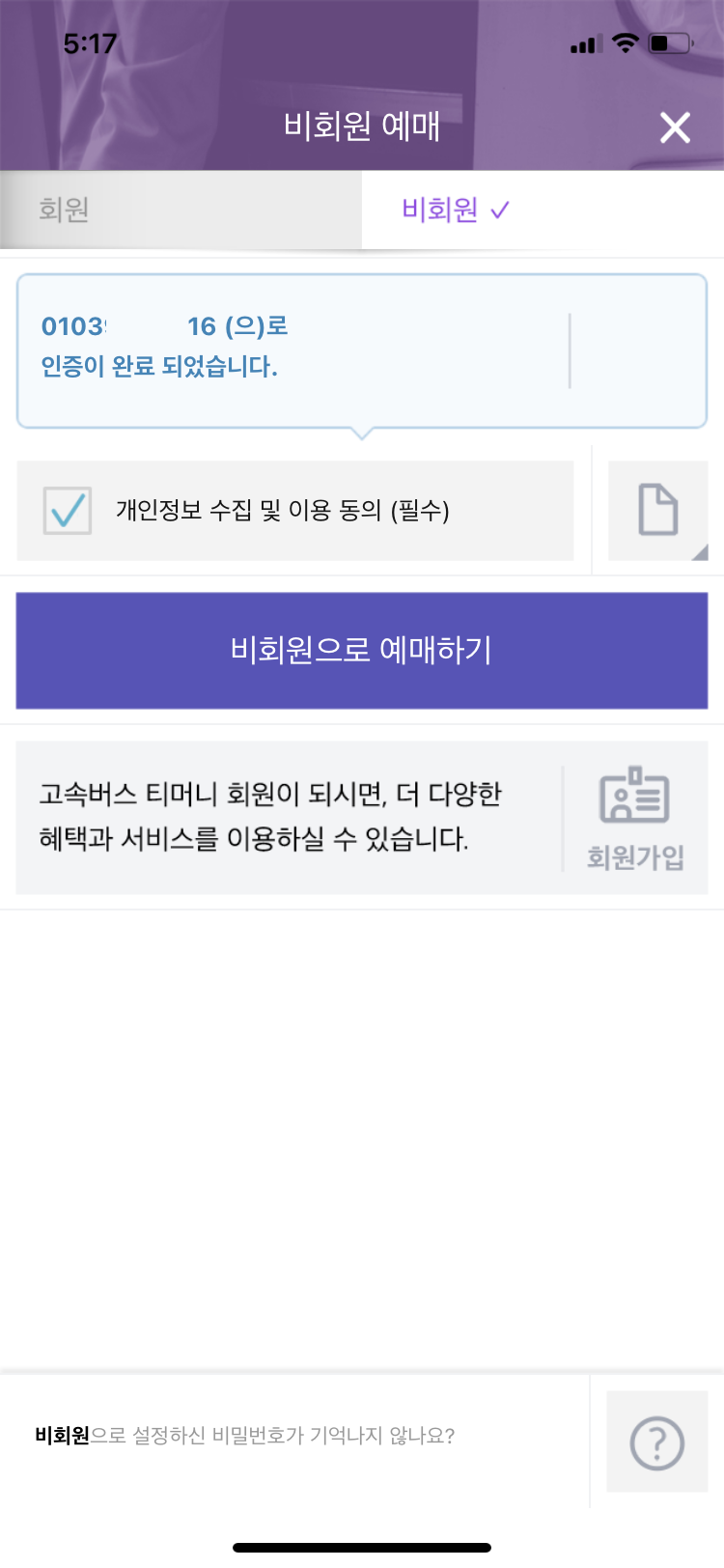Viewport: 724px width, 1568px height.
Task: Open the question mark help icon
Action: point(656,1441)
